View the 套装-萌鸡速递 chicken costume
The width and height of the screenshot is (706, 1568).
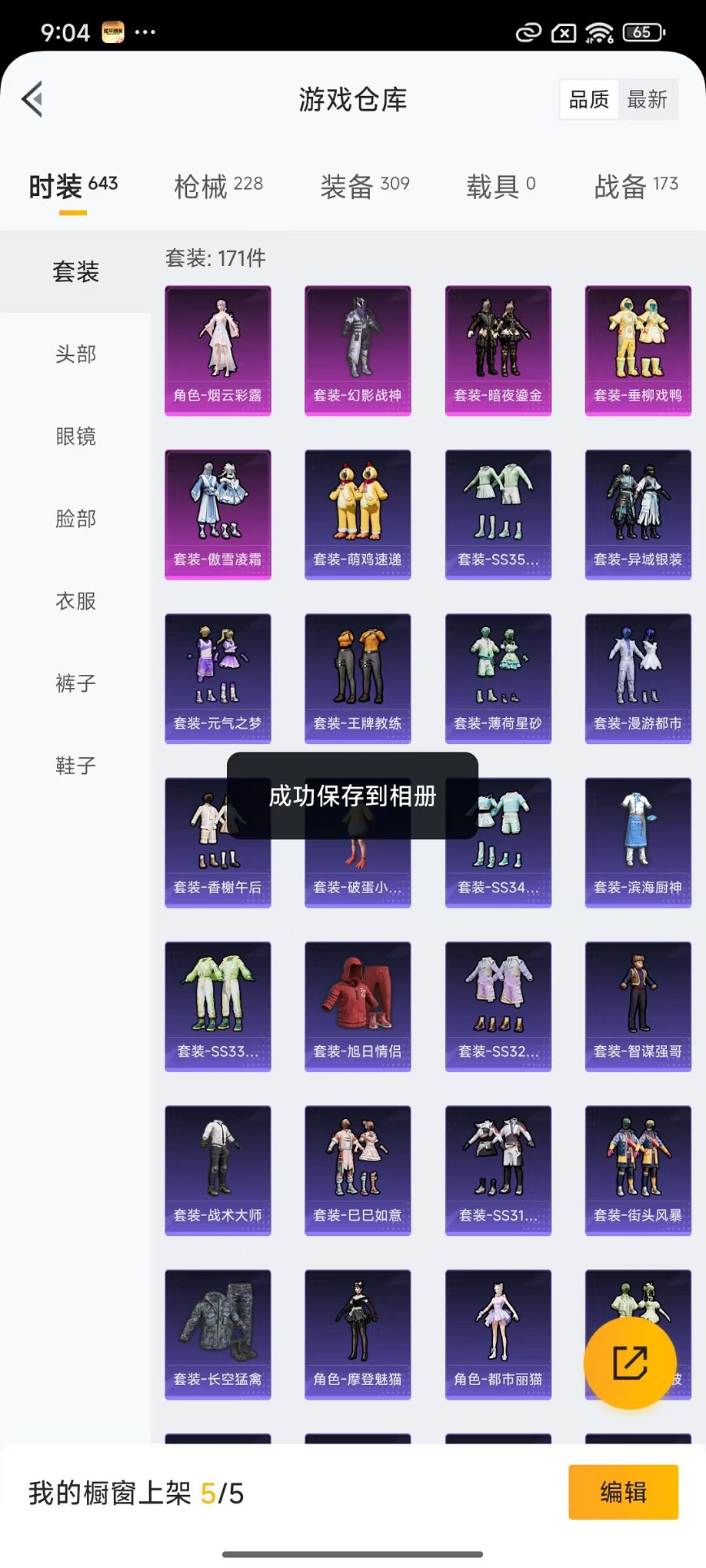[x=358, y=513]
